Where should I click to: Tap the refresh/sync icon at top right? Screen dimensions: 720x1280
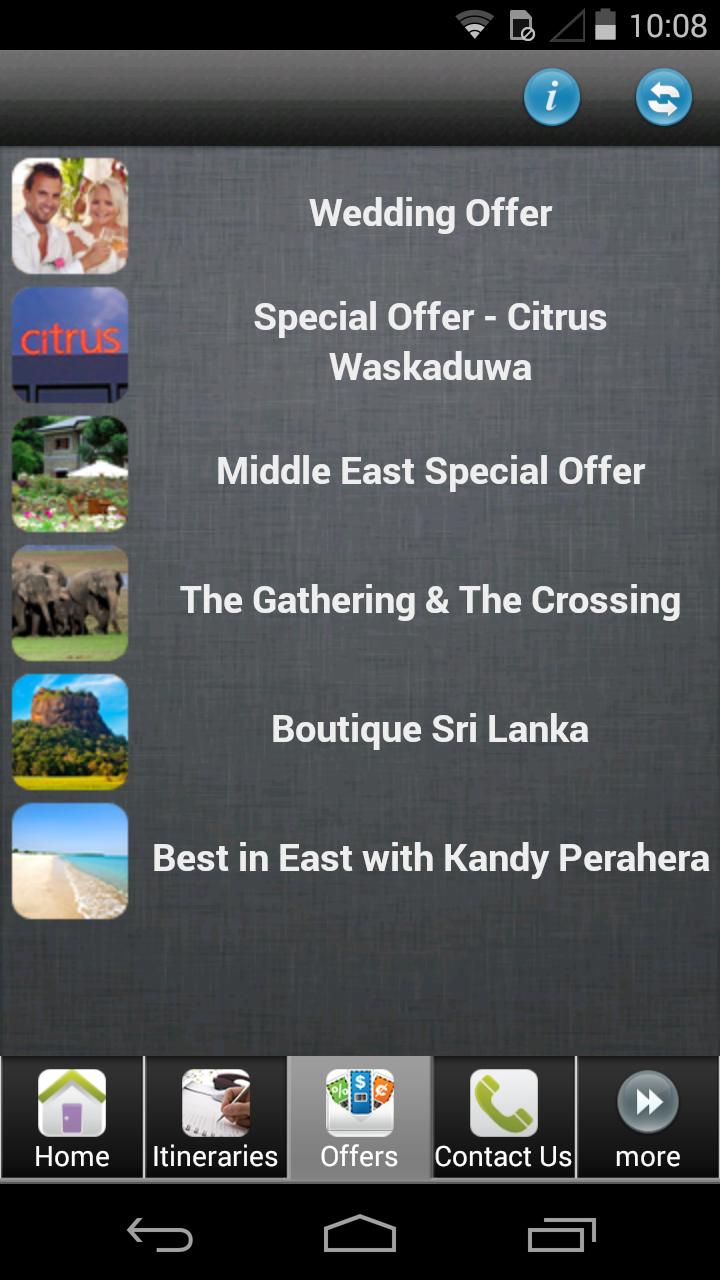pyautogui.click(x=663, y=96)
